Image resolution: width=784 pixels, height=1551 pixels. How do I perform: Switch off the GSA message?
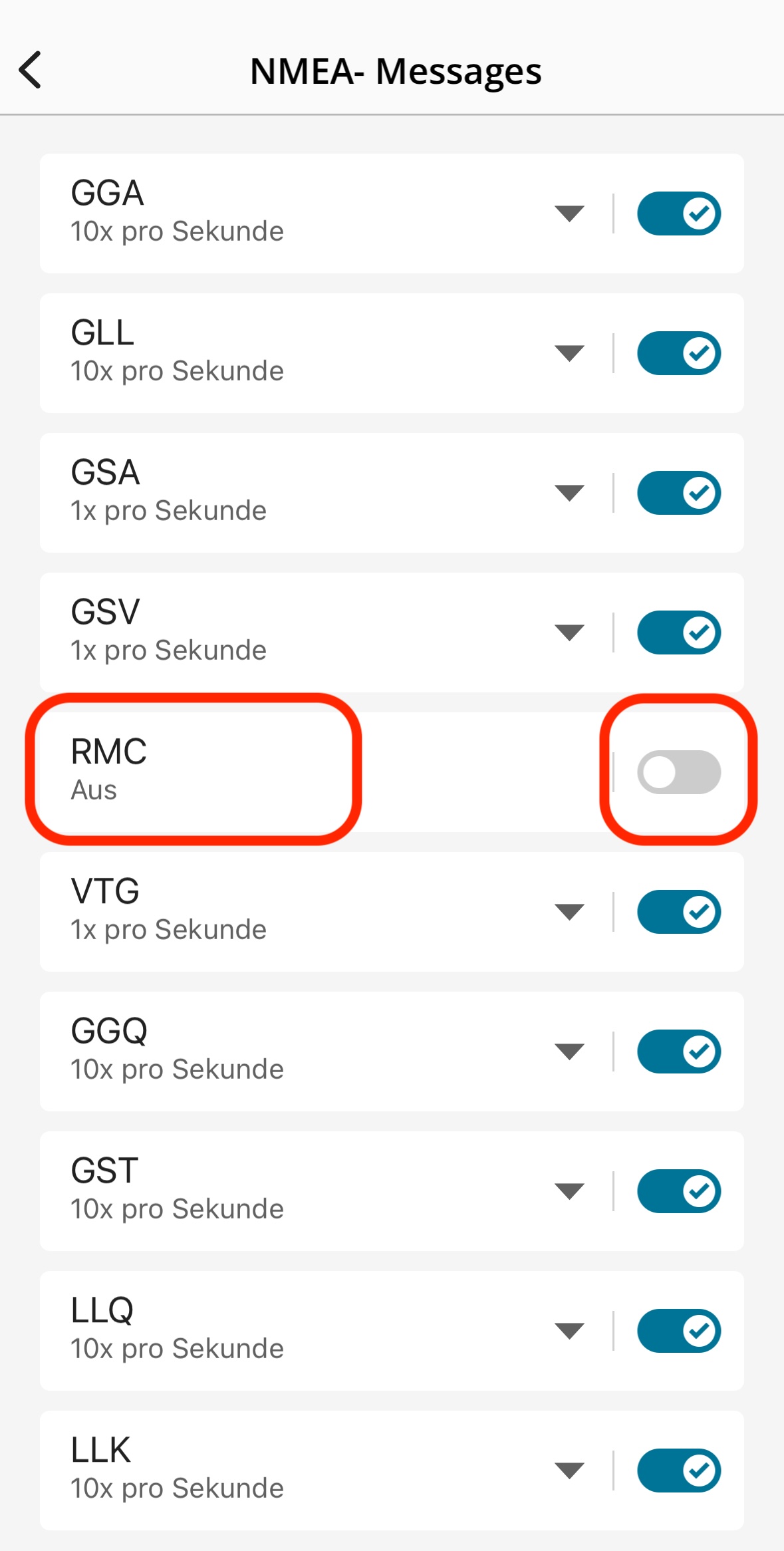678,493
